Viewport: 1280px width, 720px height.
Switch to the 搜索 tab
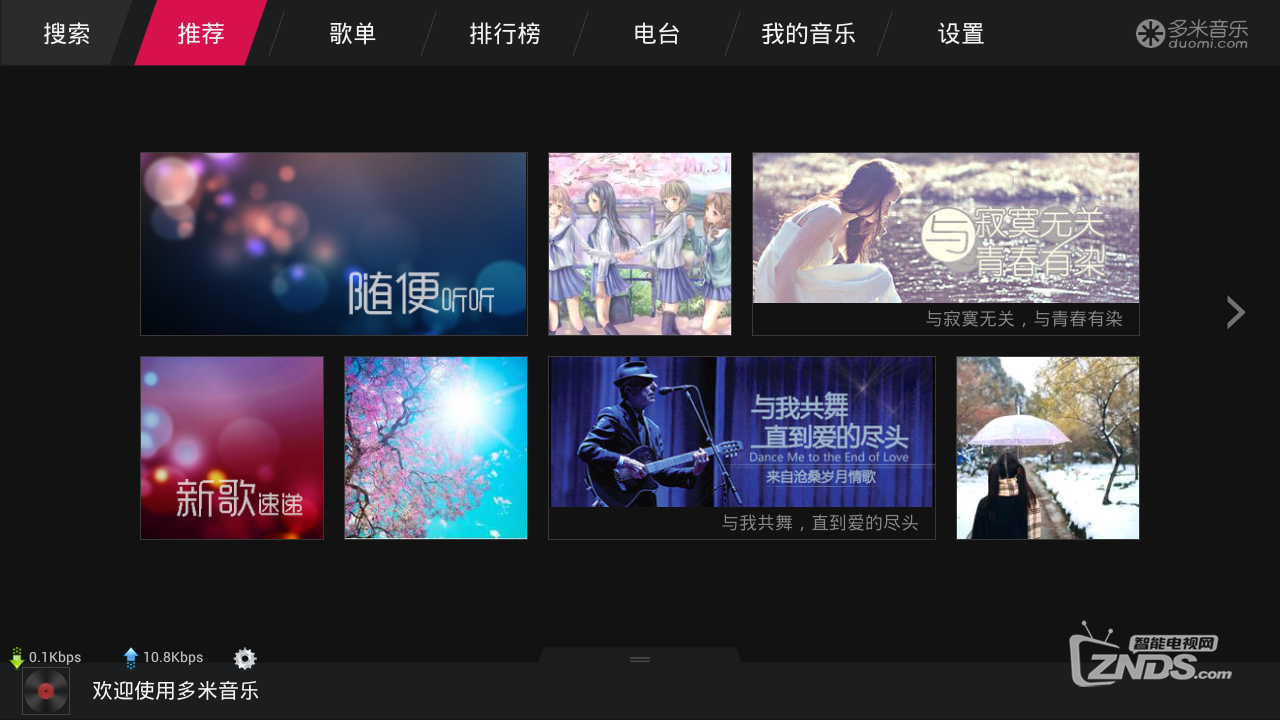click(66, 33)
